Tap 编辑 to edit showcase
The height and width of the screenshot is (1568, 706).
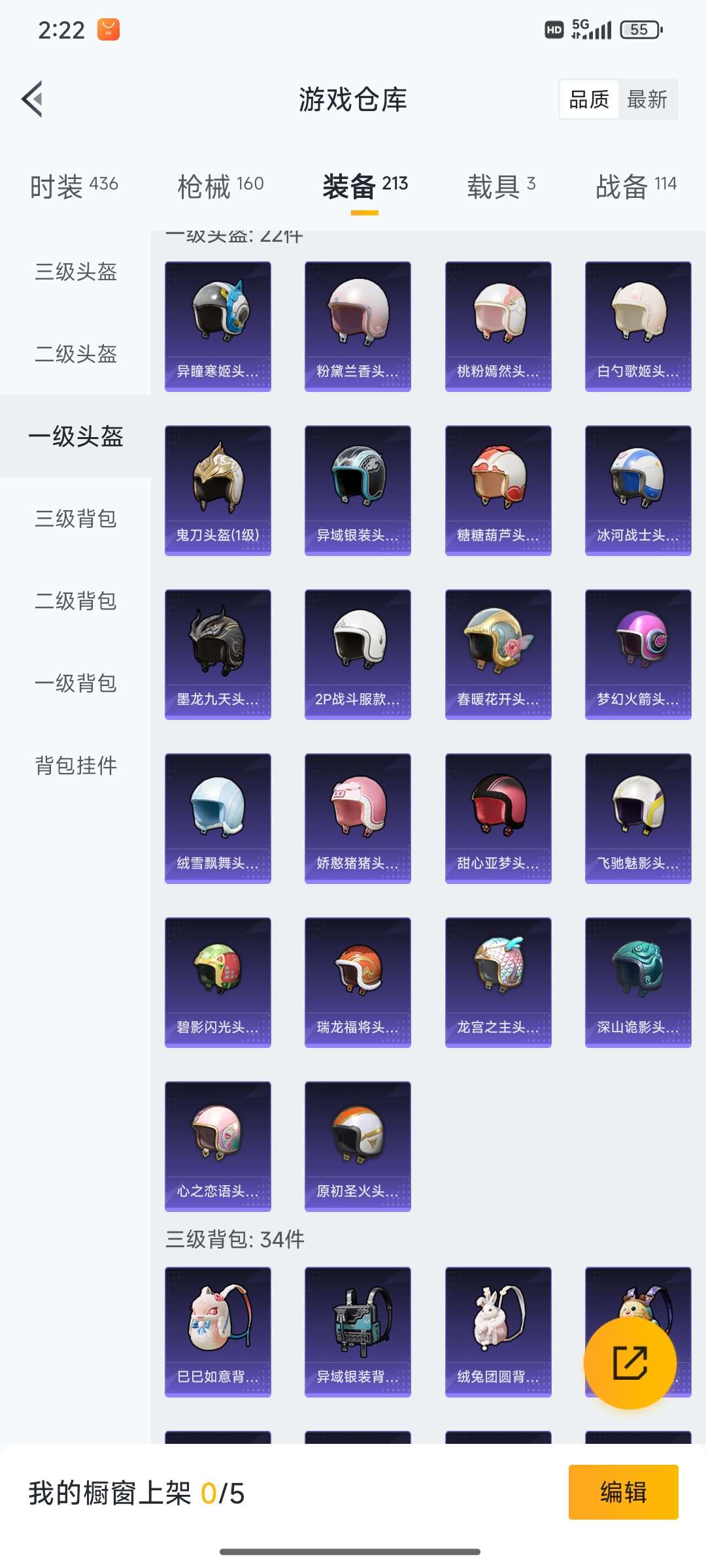point(623,1492)
